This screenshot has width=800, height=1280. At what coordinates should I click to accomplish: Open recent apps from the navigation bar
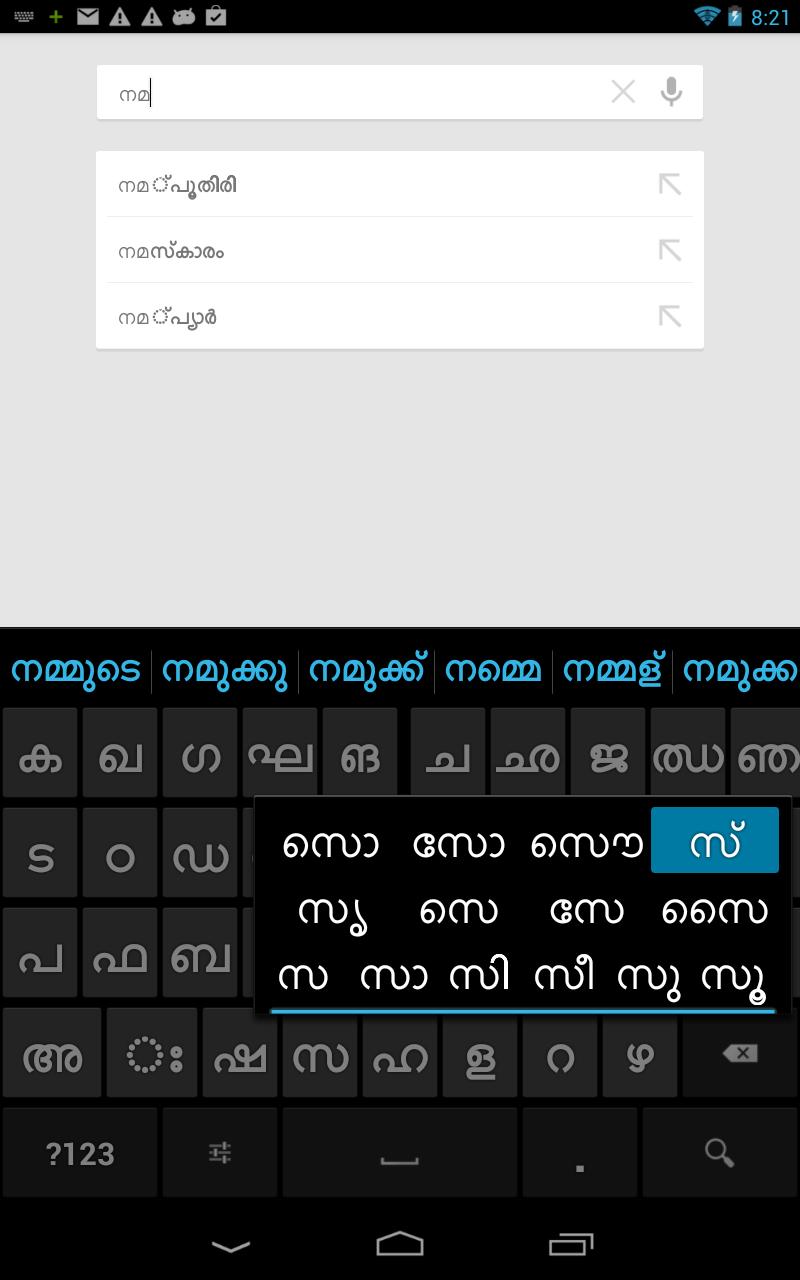(x=570, y=1246)
